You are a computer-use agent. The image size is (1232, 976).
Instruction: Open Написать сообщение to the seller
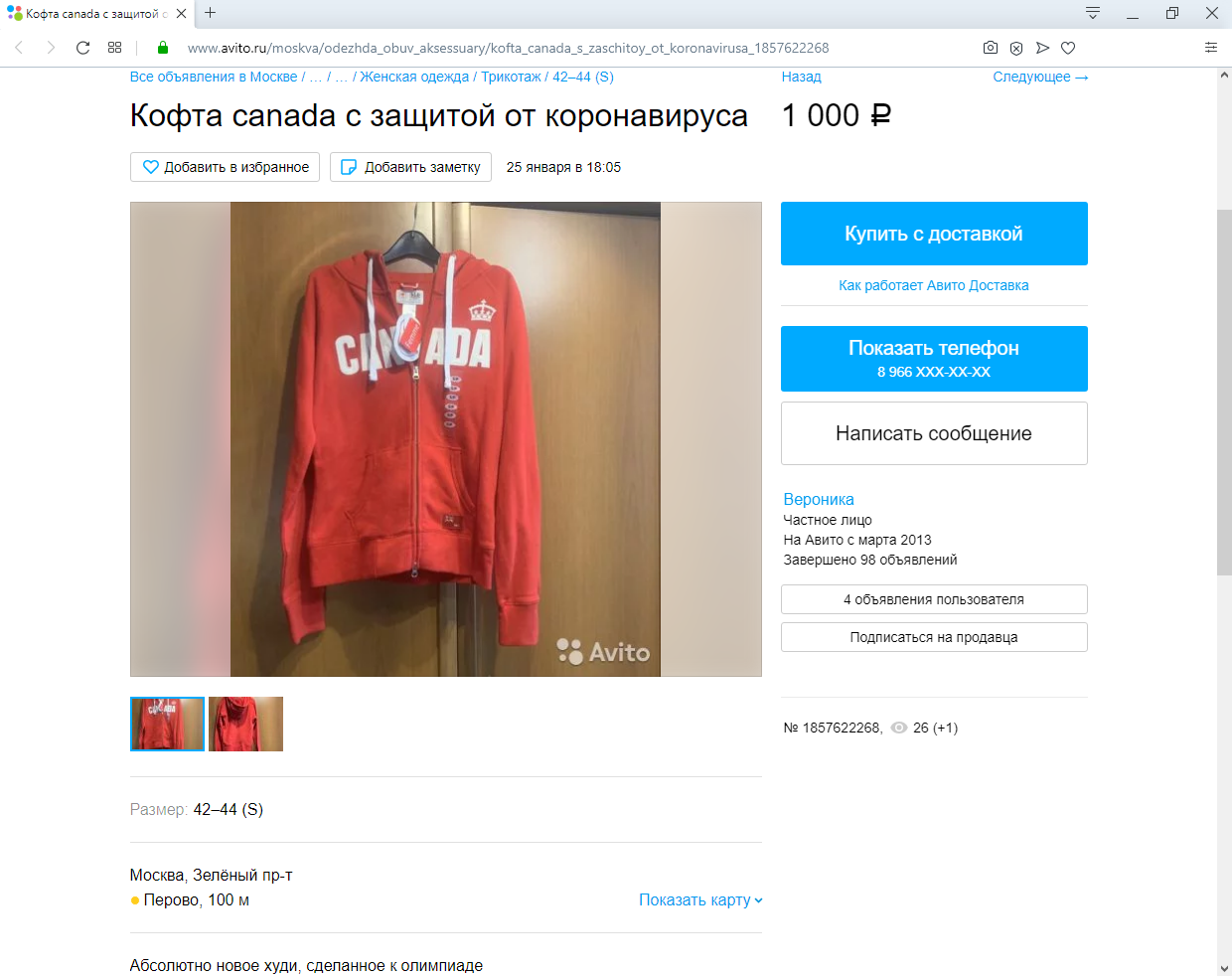[x=933, y=433]
